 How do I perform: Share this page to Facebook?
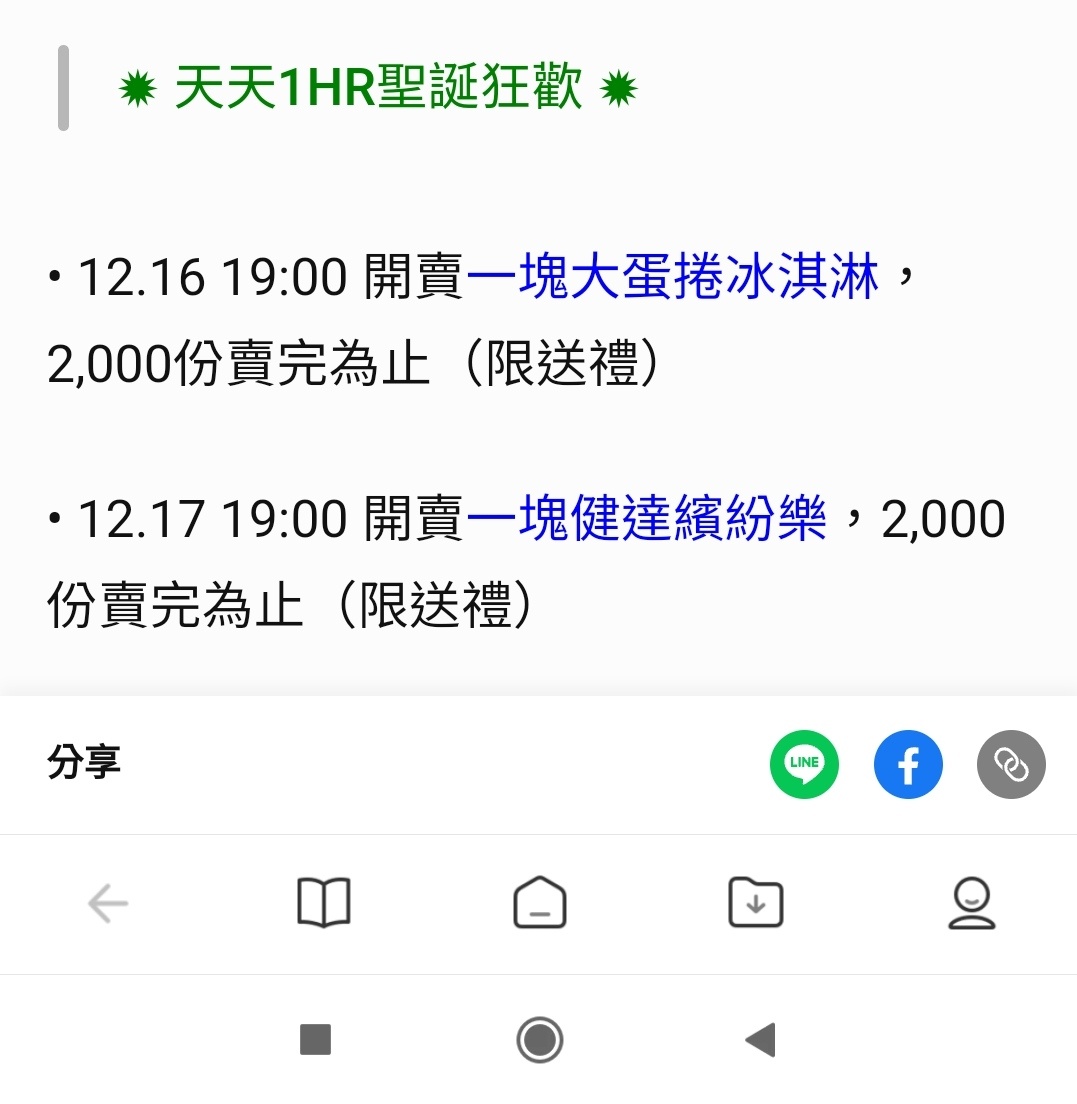tap(908, 765)
